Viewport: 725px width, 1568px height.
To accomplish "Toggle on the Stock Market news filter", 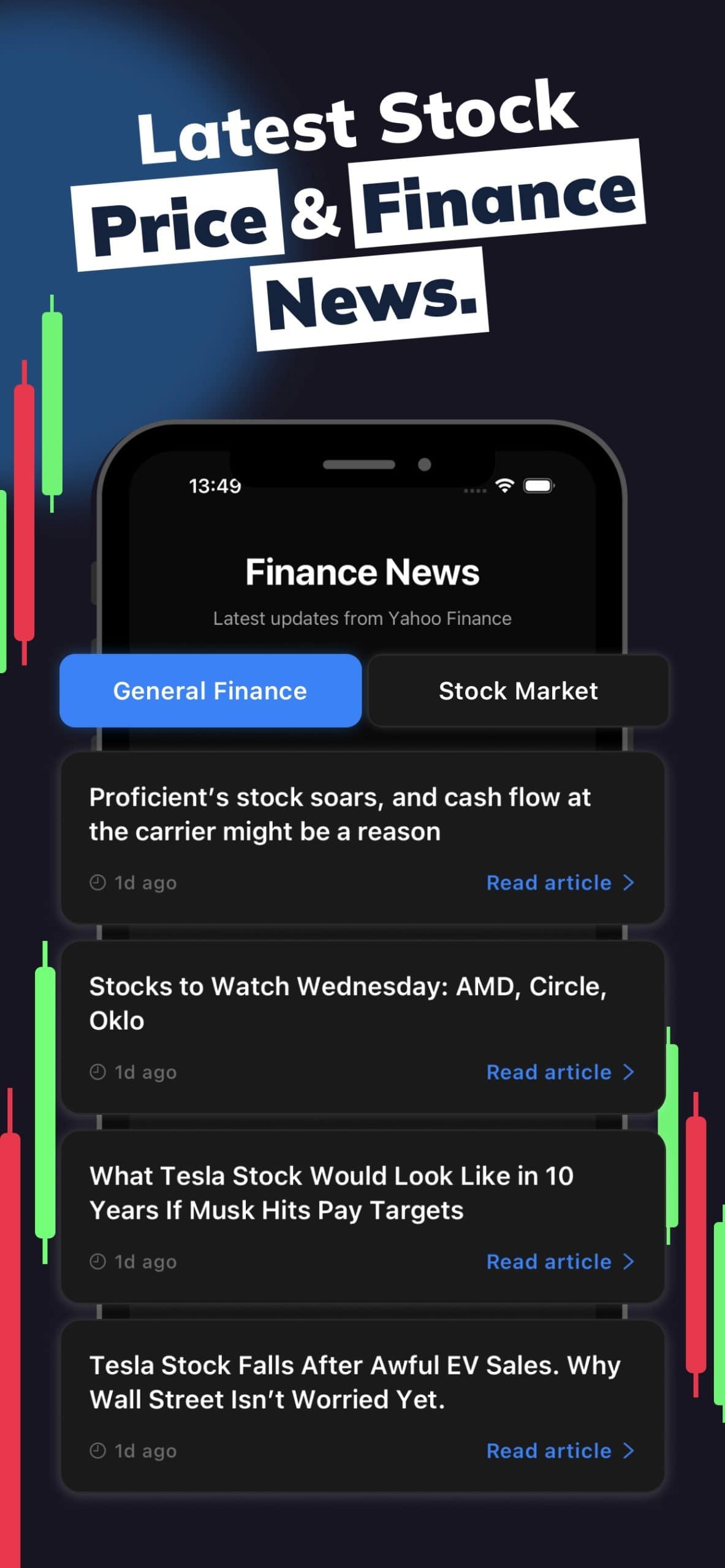I will (x=518, y=691).
